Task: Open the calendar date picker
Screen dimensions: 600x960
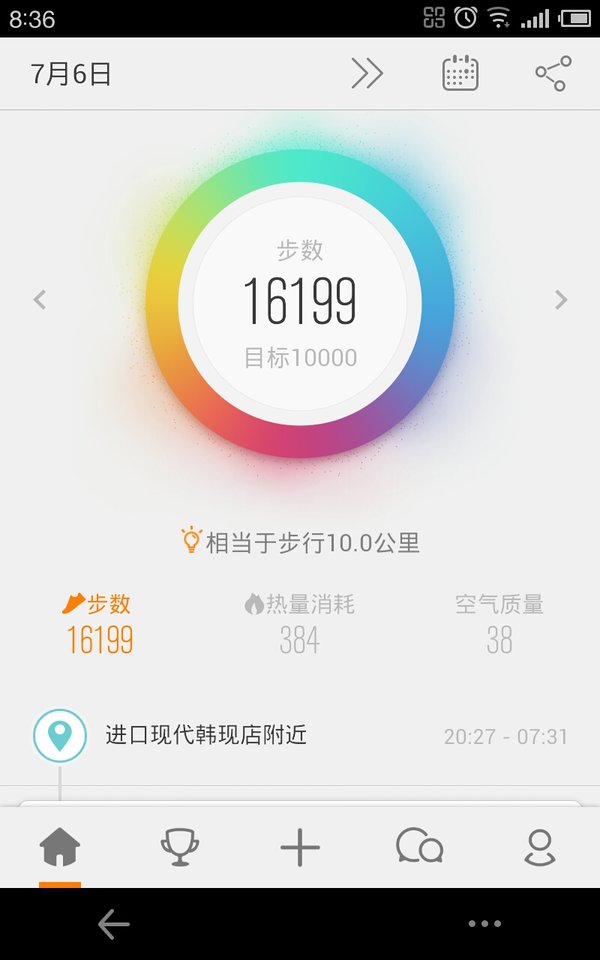Action: pos(460,73)
